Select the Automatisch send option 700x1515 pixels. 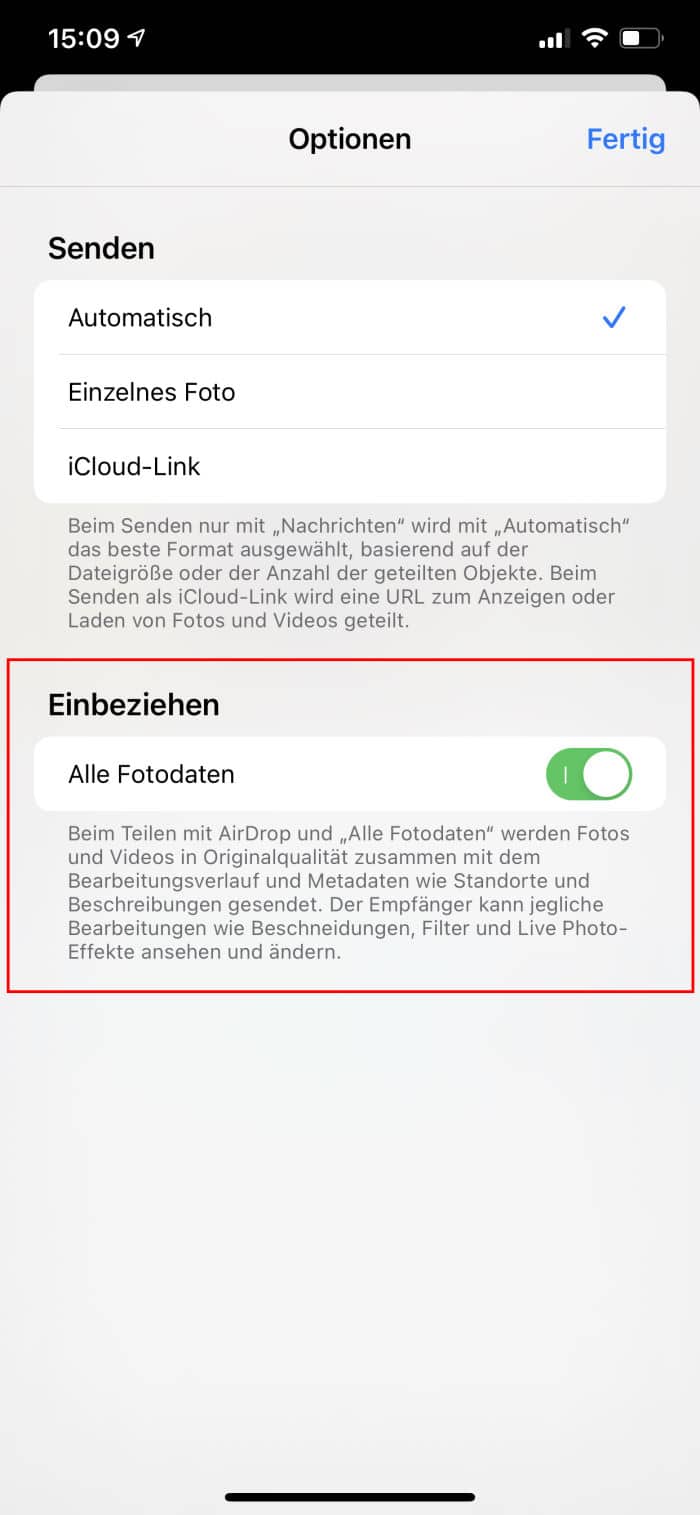click(x=350, y=318)
